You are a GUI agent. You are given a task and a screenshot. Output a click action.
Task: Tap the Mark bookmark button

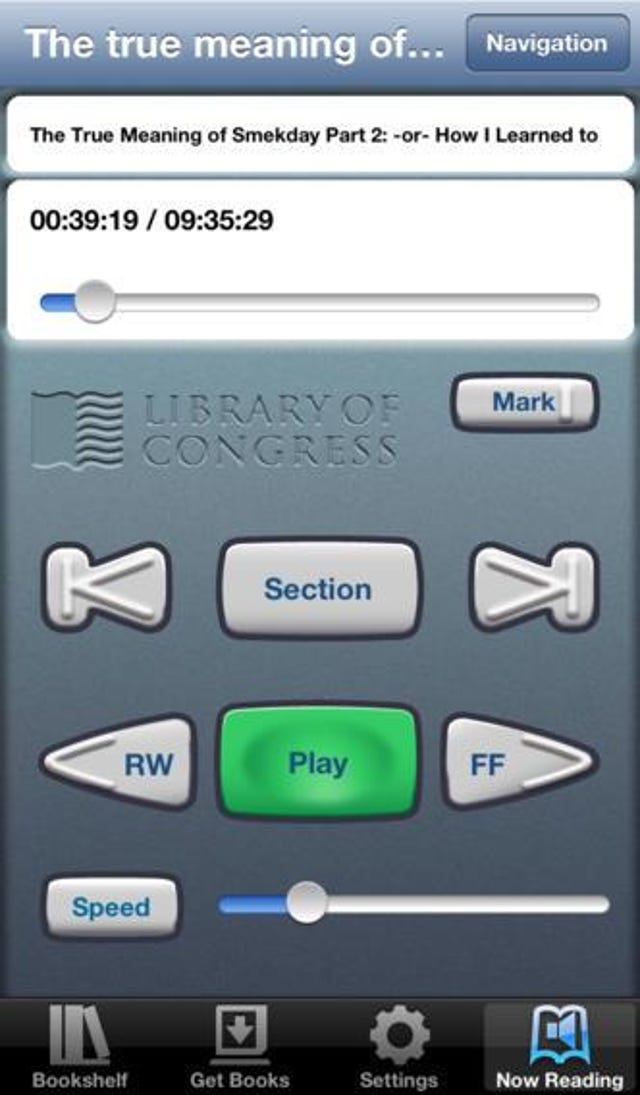(x=524, y=403)
